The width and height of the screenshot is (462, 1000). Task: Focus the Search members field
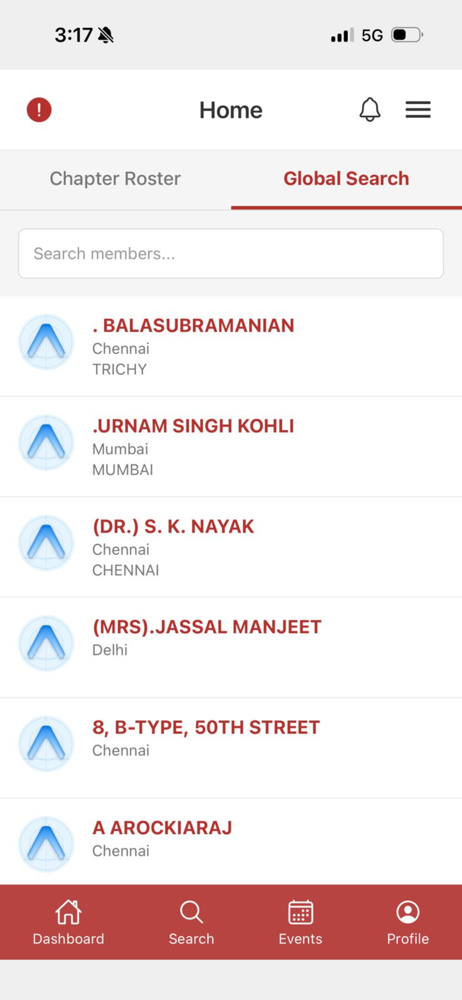231,254
